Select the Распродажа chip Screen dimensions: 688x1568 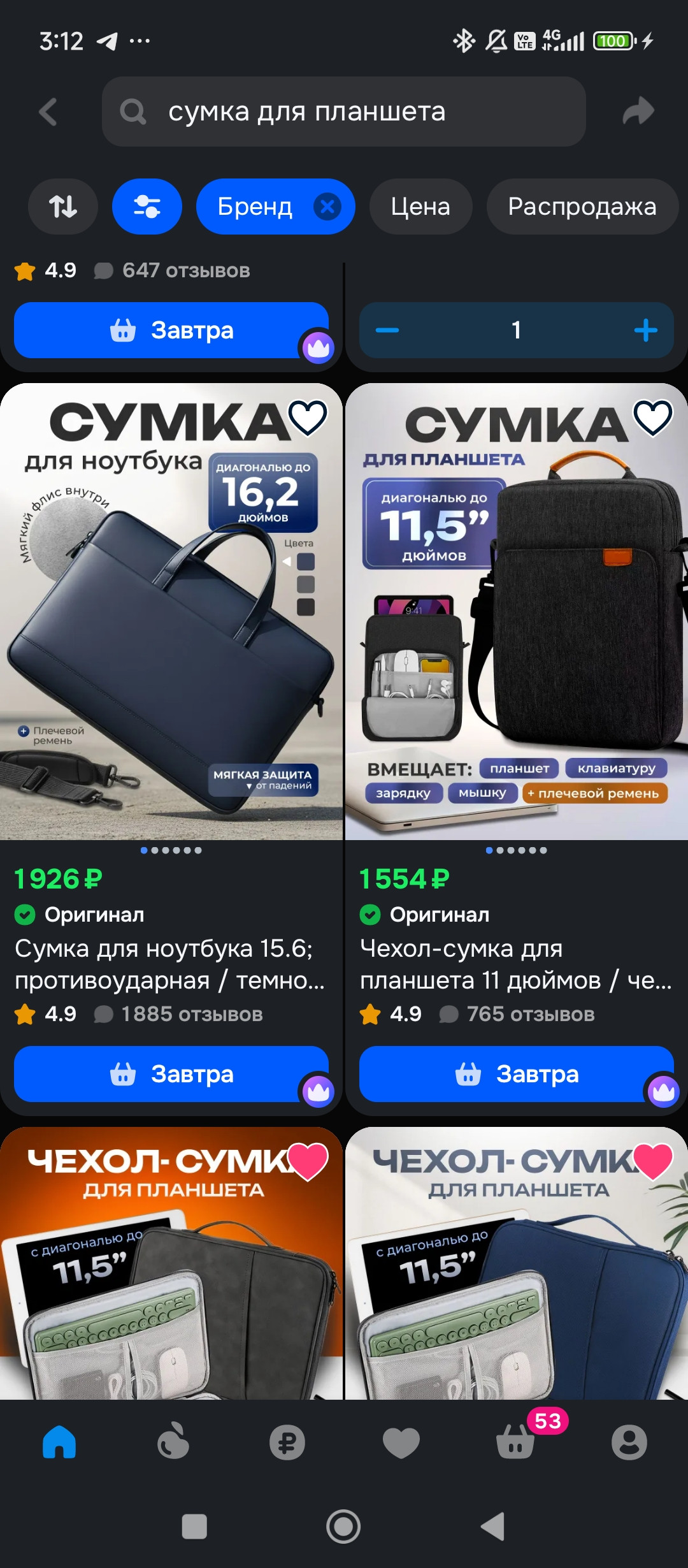582,207
